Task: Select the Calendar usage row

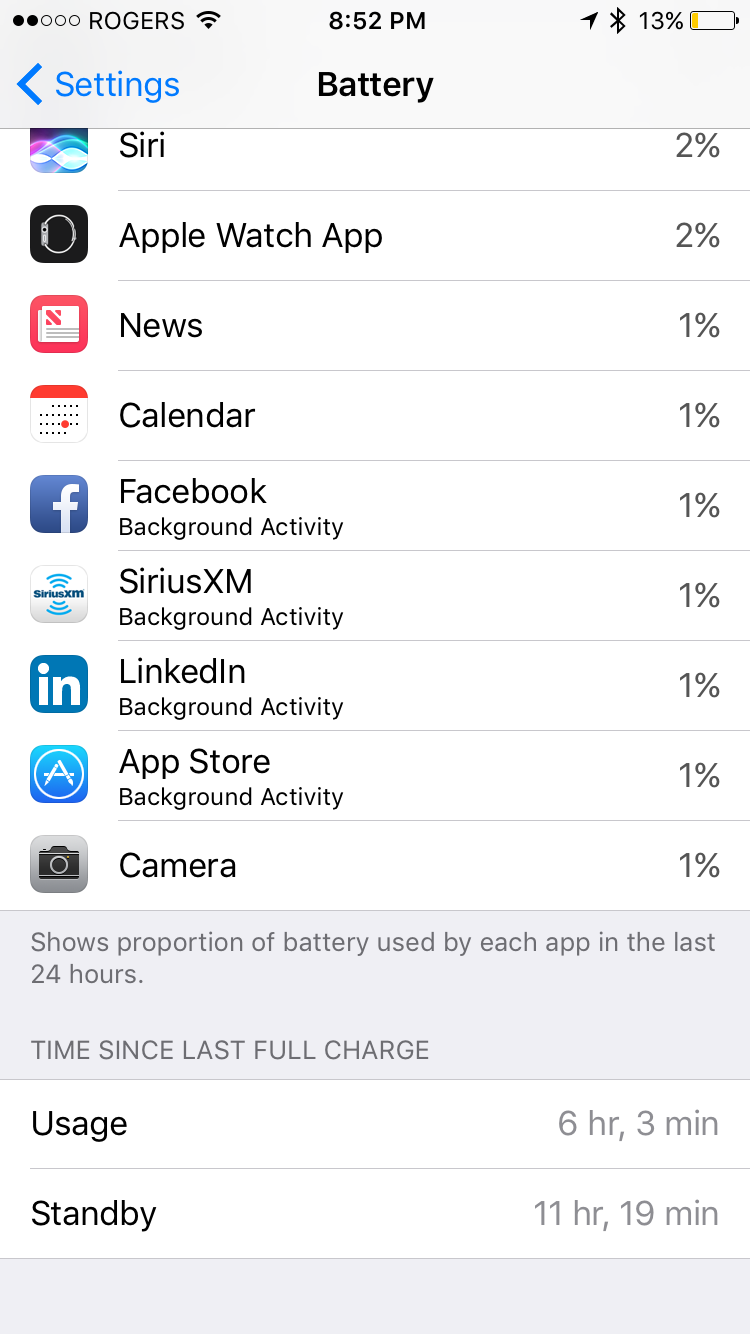Action: pyautogui.click(x=375, y=416)
